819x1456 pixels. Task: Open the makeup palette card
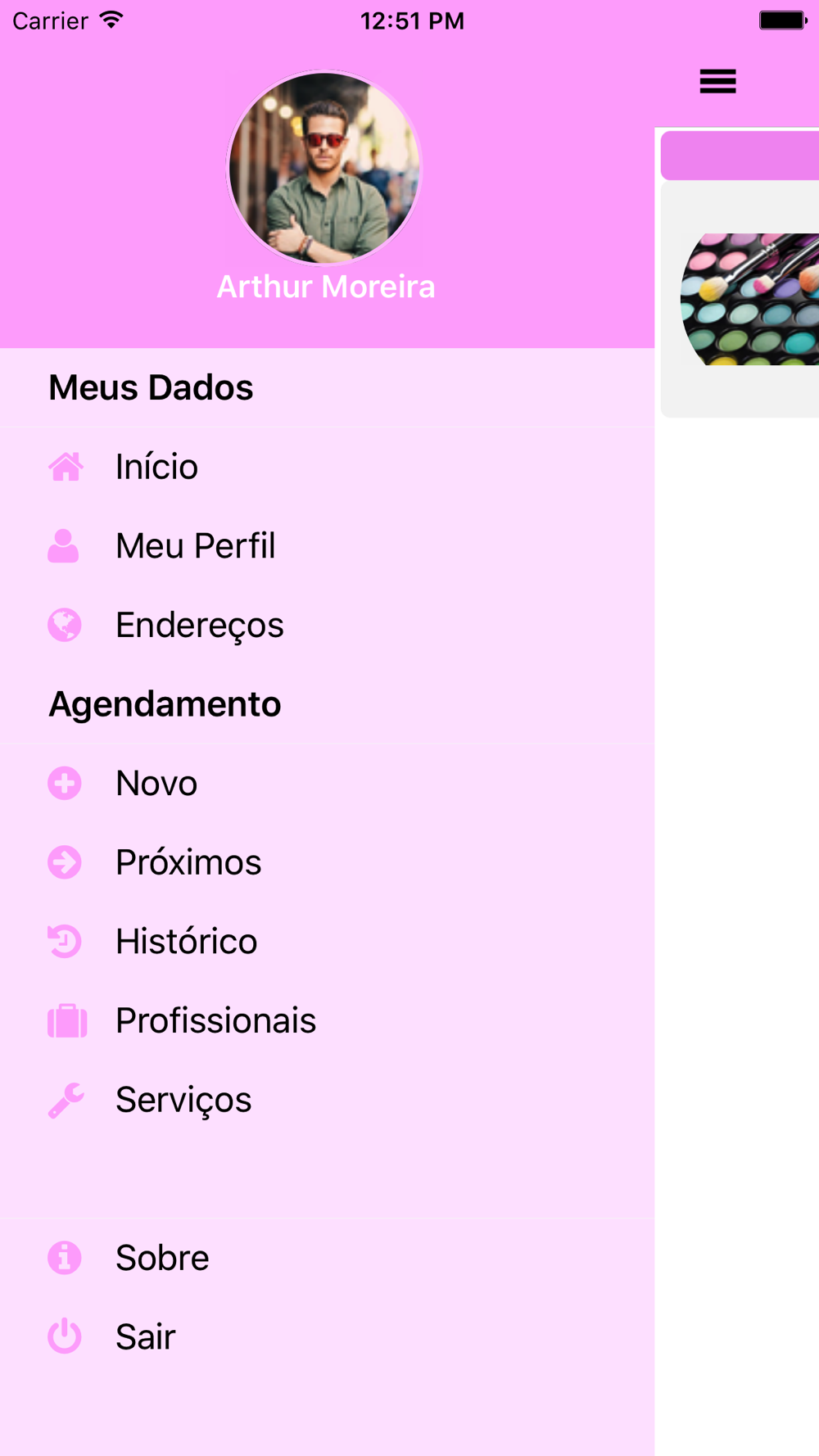click(740, 299)
